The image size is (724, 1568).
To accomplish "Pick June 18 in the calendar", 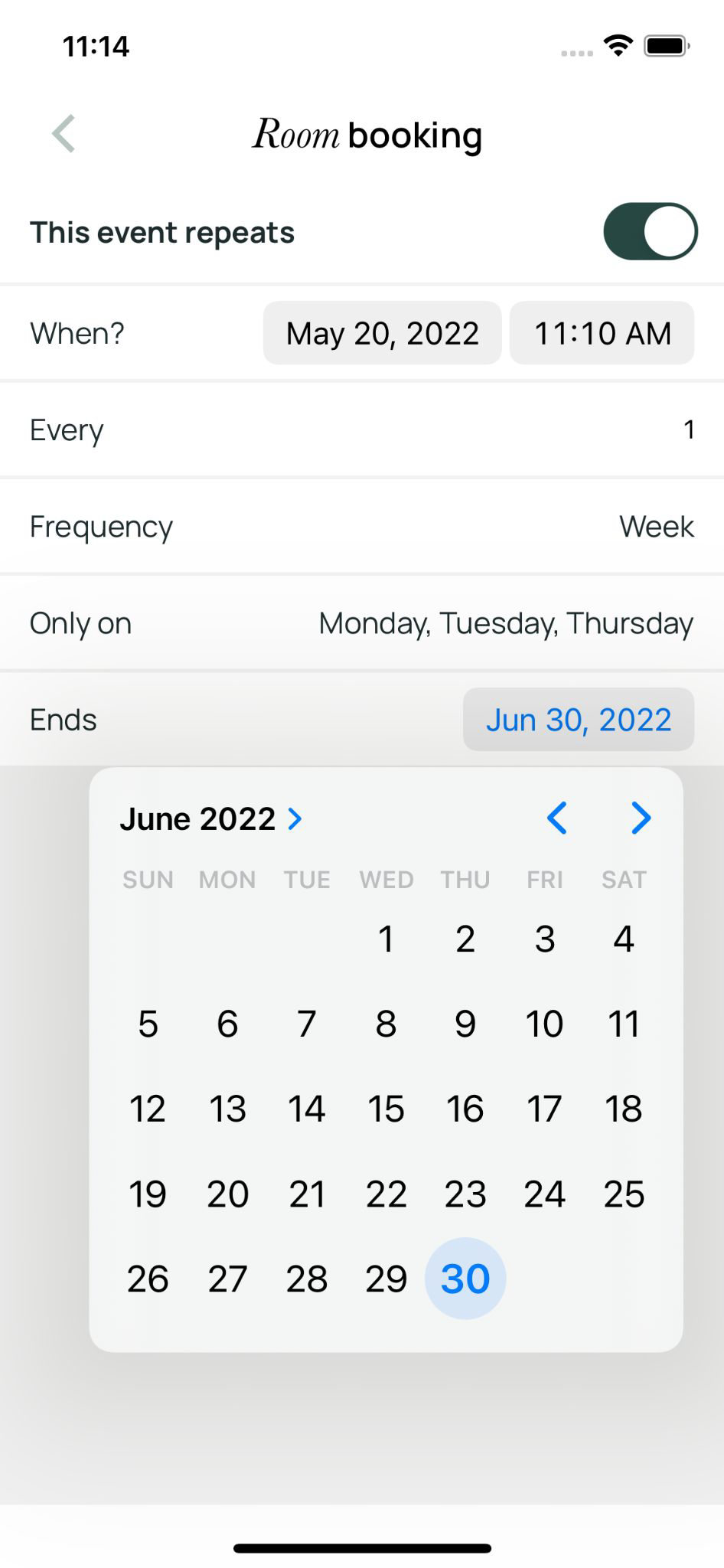I will click(x=624, y=1109).
